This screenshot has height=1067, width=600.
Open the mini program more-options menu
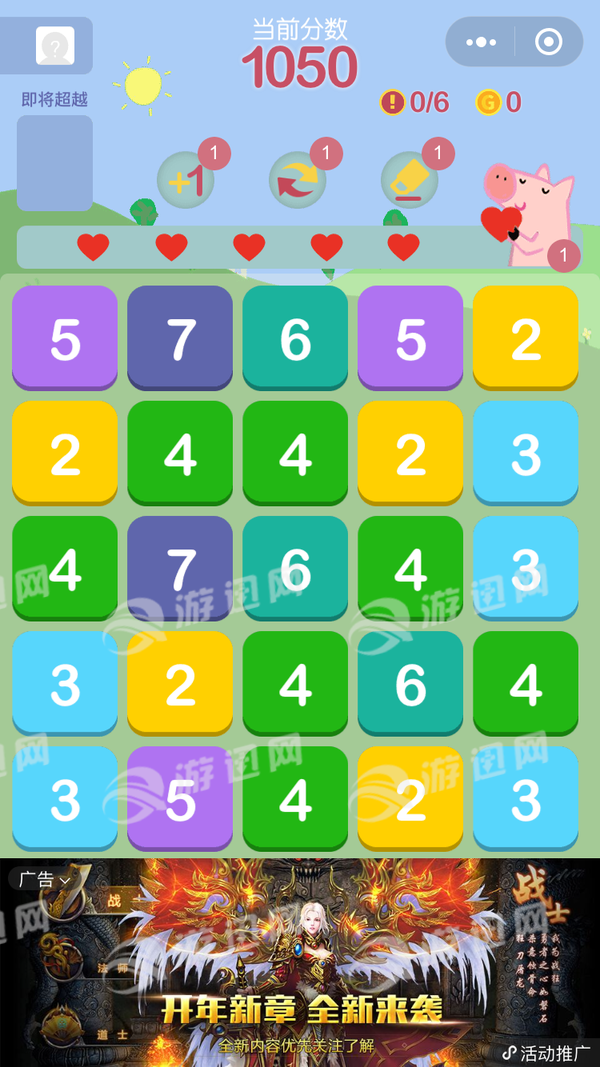(x=481, y=43)
